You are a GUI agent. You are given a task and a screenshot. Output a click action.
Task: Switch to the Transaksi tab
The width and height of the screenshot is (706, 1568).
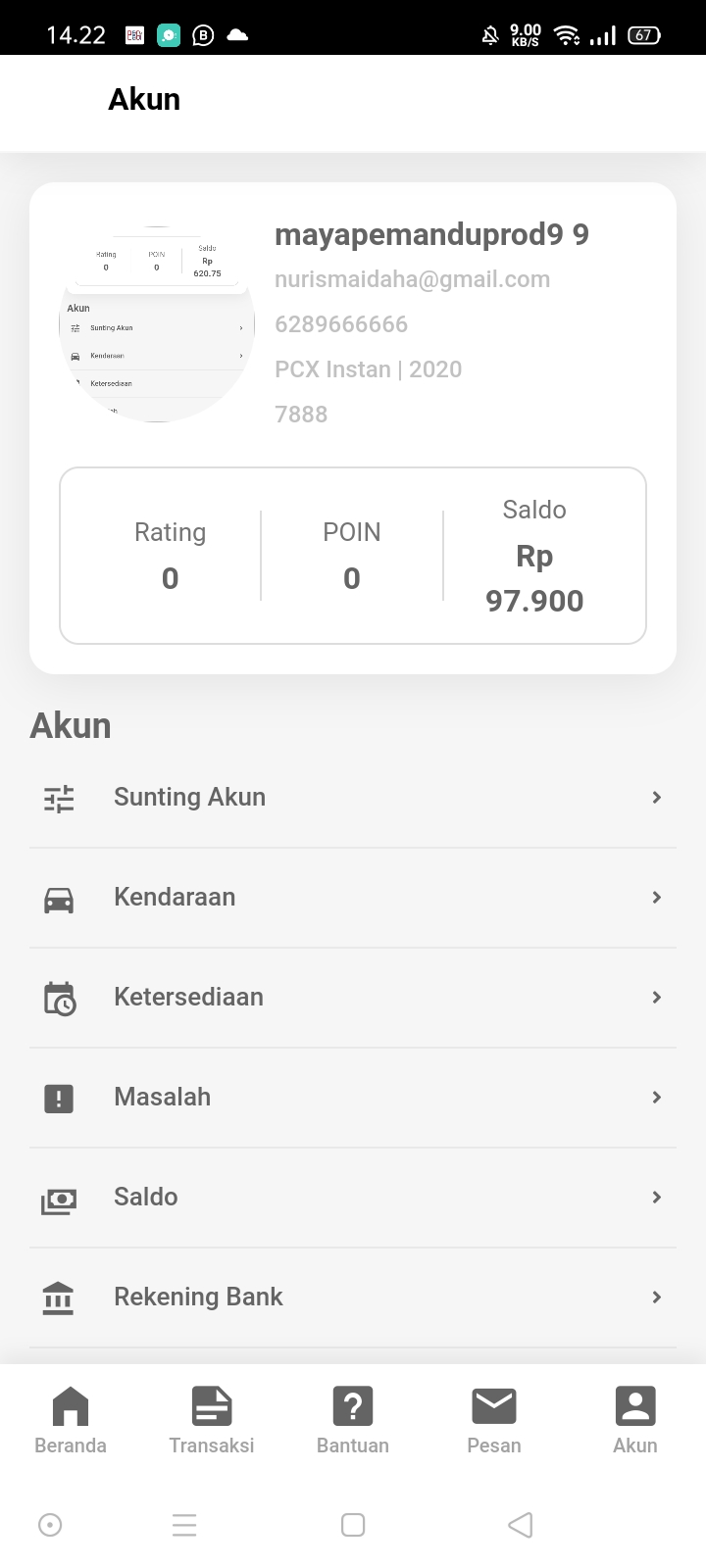212,1420
